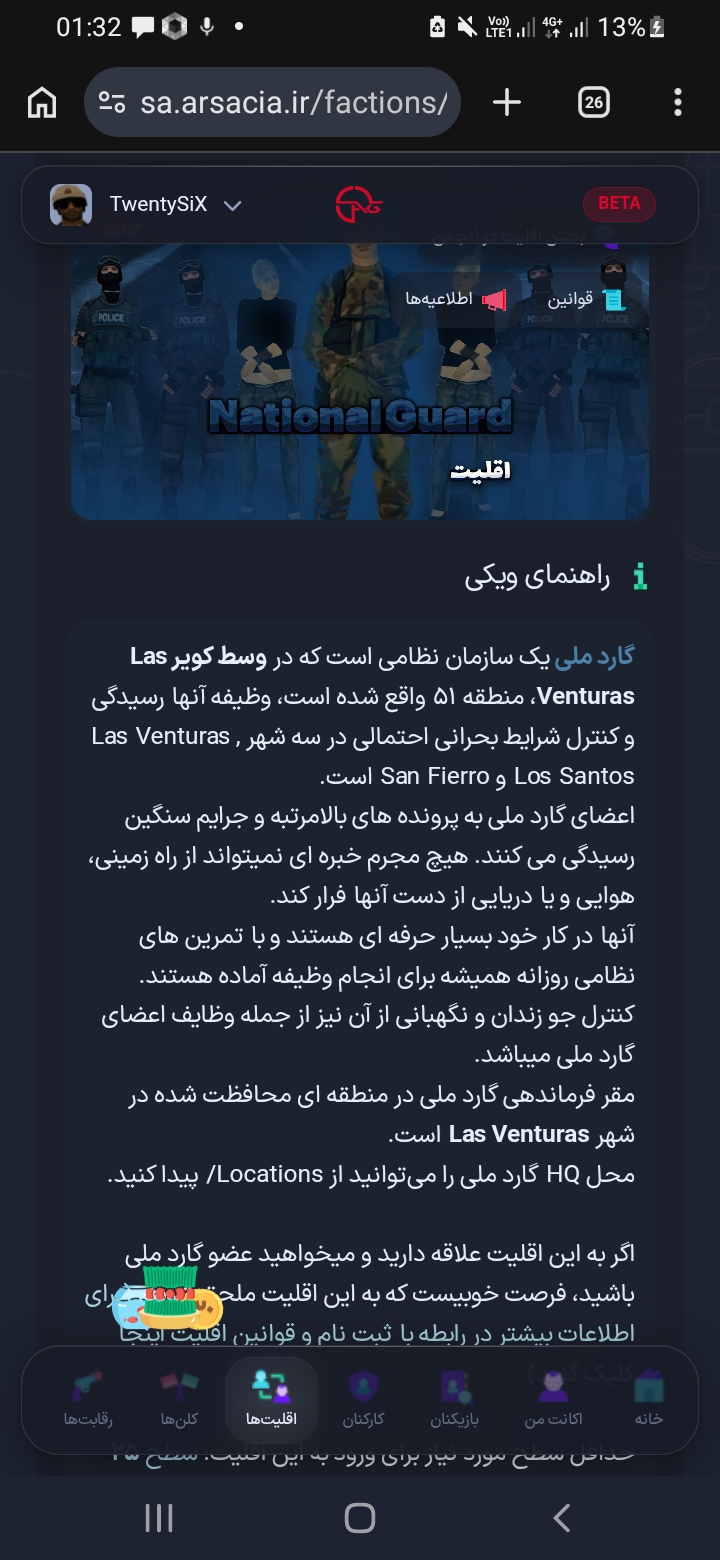Go back with the system back button
720x1560 pixels.
coord(562,1518)
